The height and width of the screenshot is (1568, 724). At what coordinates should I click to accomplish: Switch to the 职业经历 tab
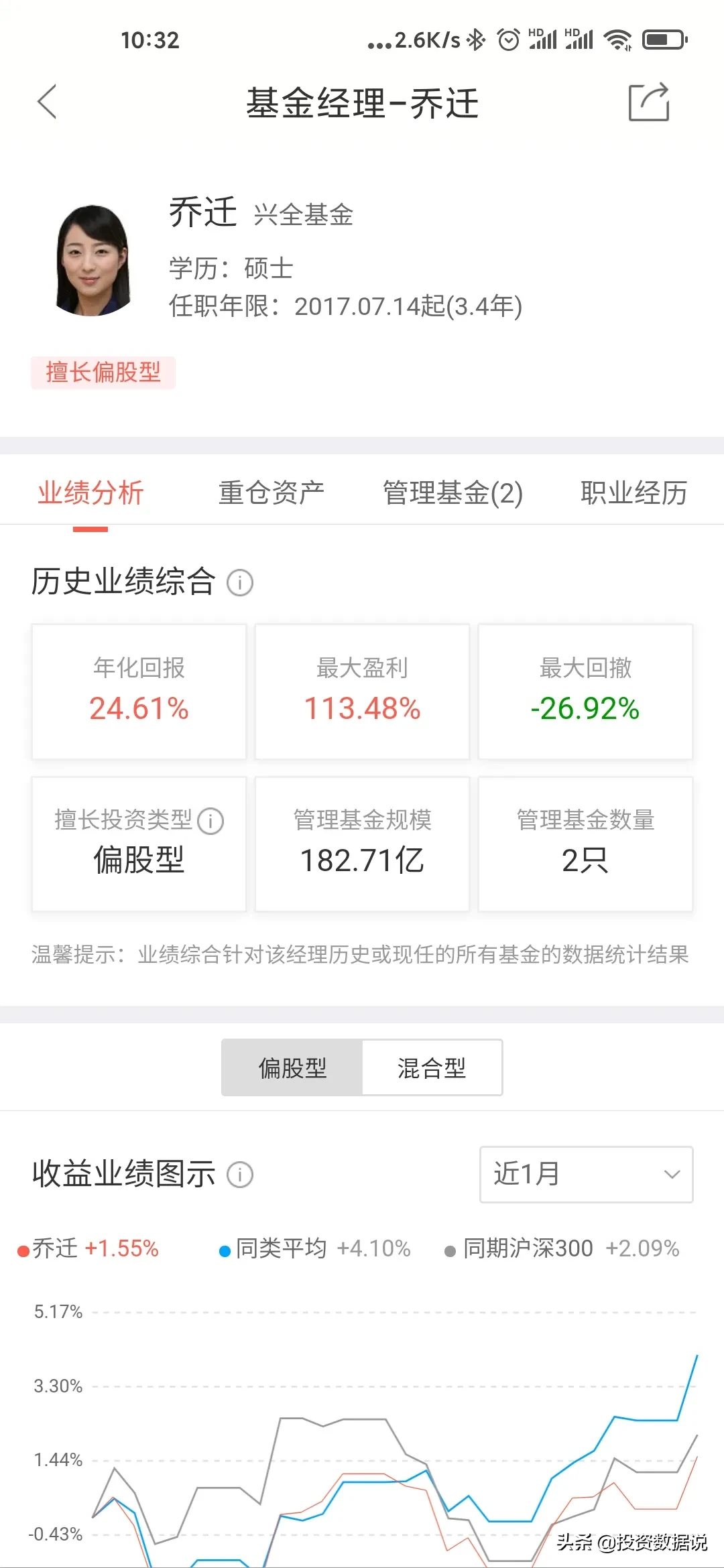[633, 493]
